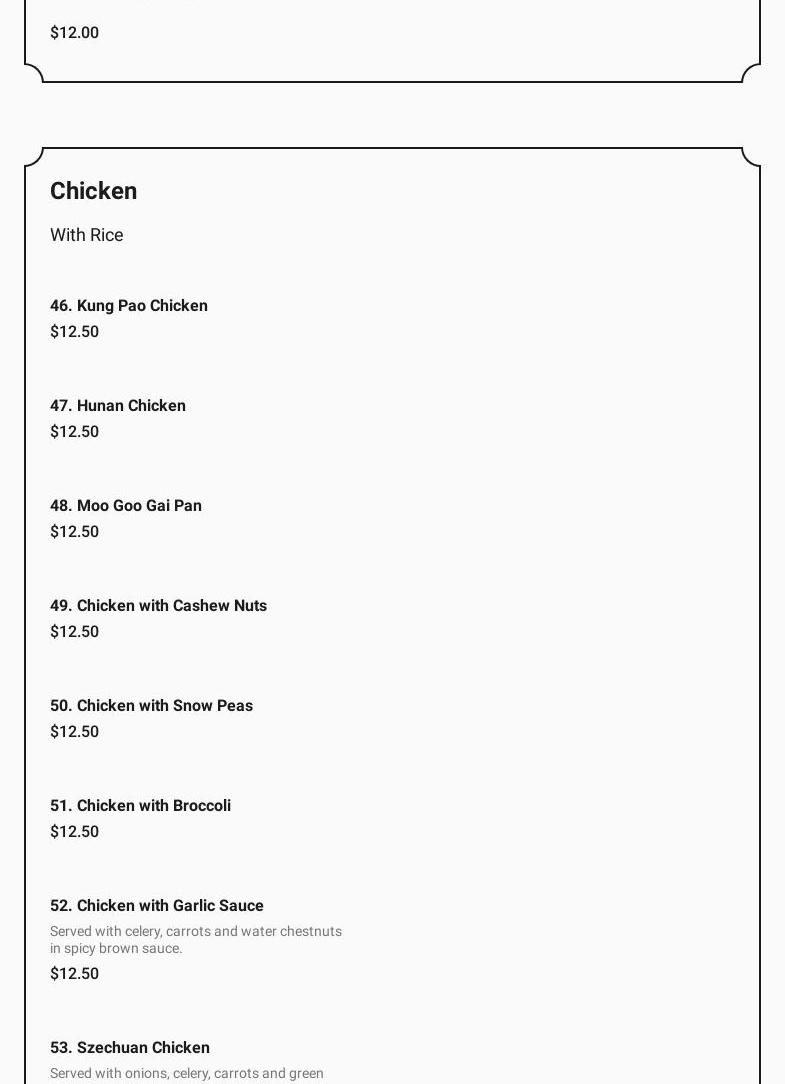Open Chicken with Garlic Sauce
The height and width of the screenshot is (1084, 785).
pos(157,906)
